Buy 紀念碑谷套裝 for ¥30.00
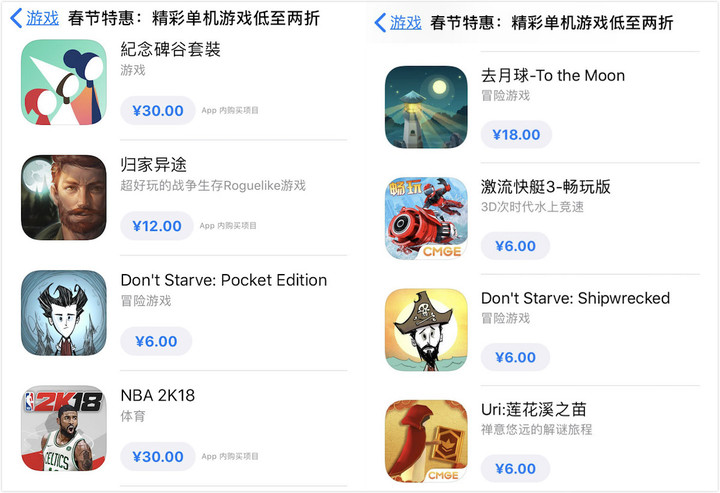 [157, 110]
